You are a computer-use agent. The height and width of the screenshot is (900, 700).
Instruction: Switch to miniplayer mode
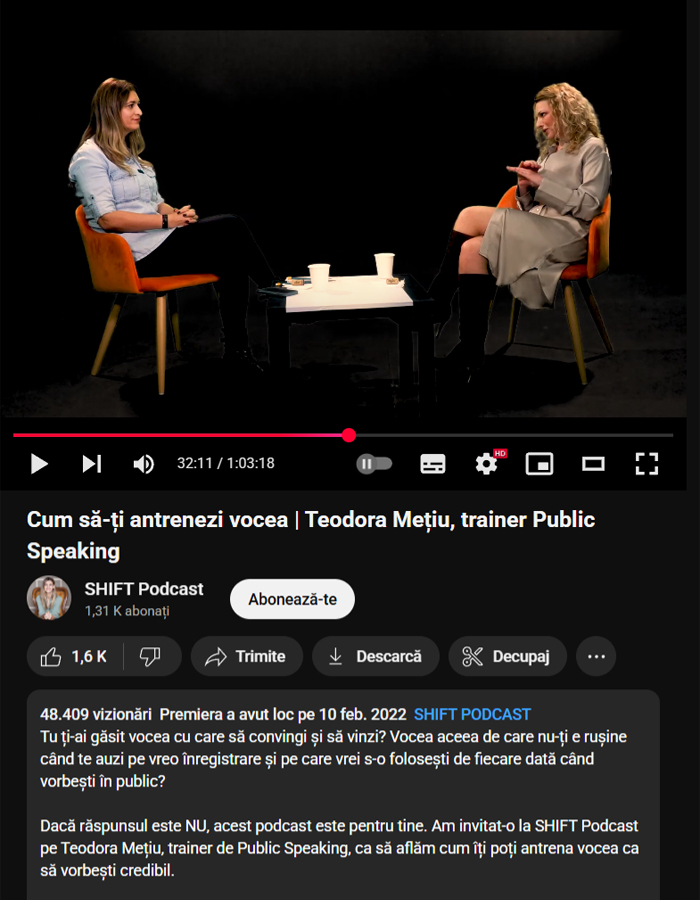540,463
